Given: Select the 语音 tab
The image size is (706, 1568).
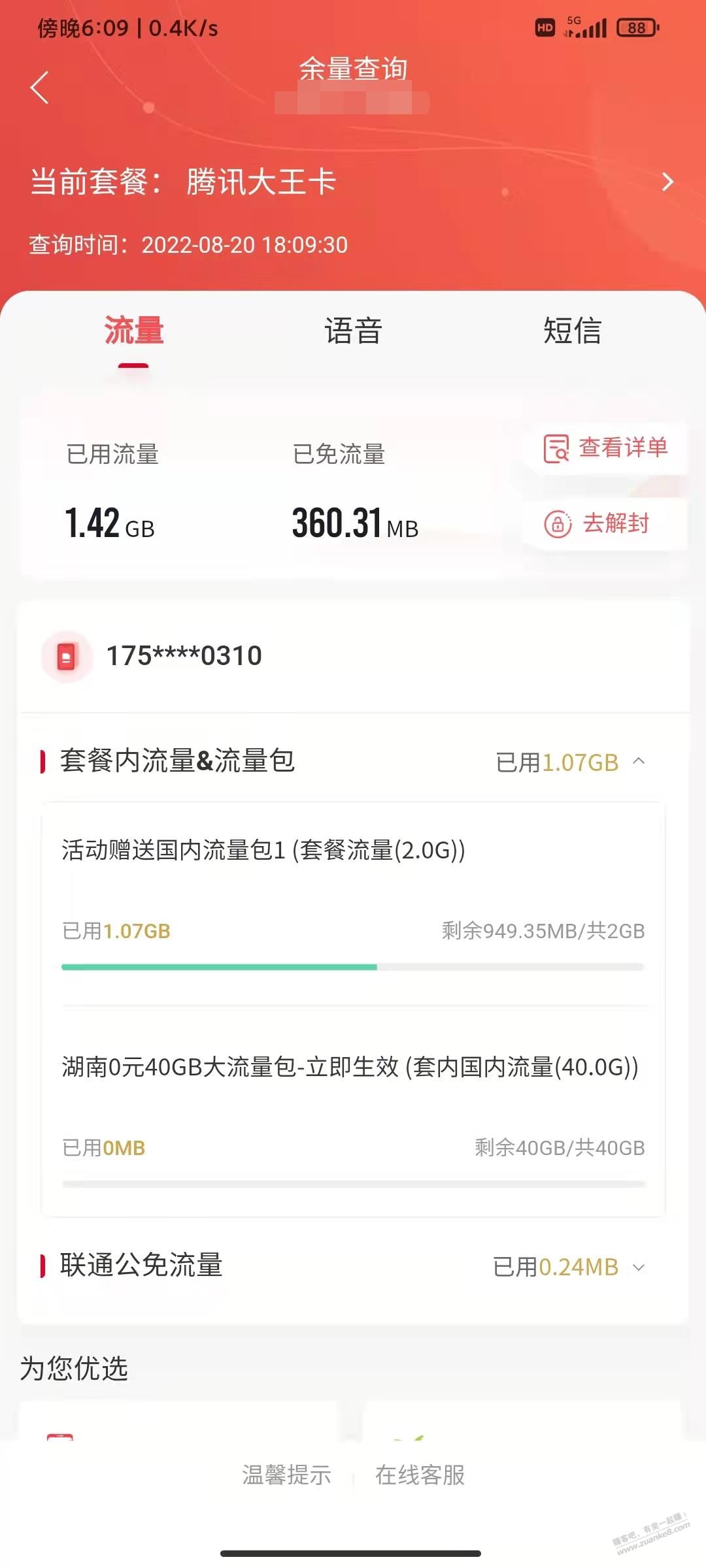Looking at the screenshot, I should pyautogui.click(x=353, y=332).
